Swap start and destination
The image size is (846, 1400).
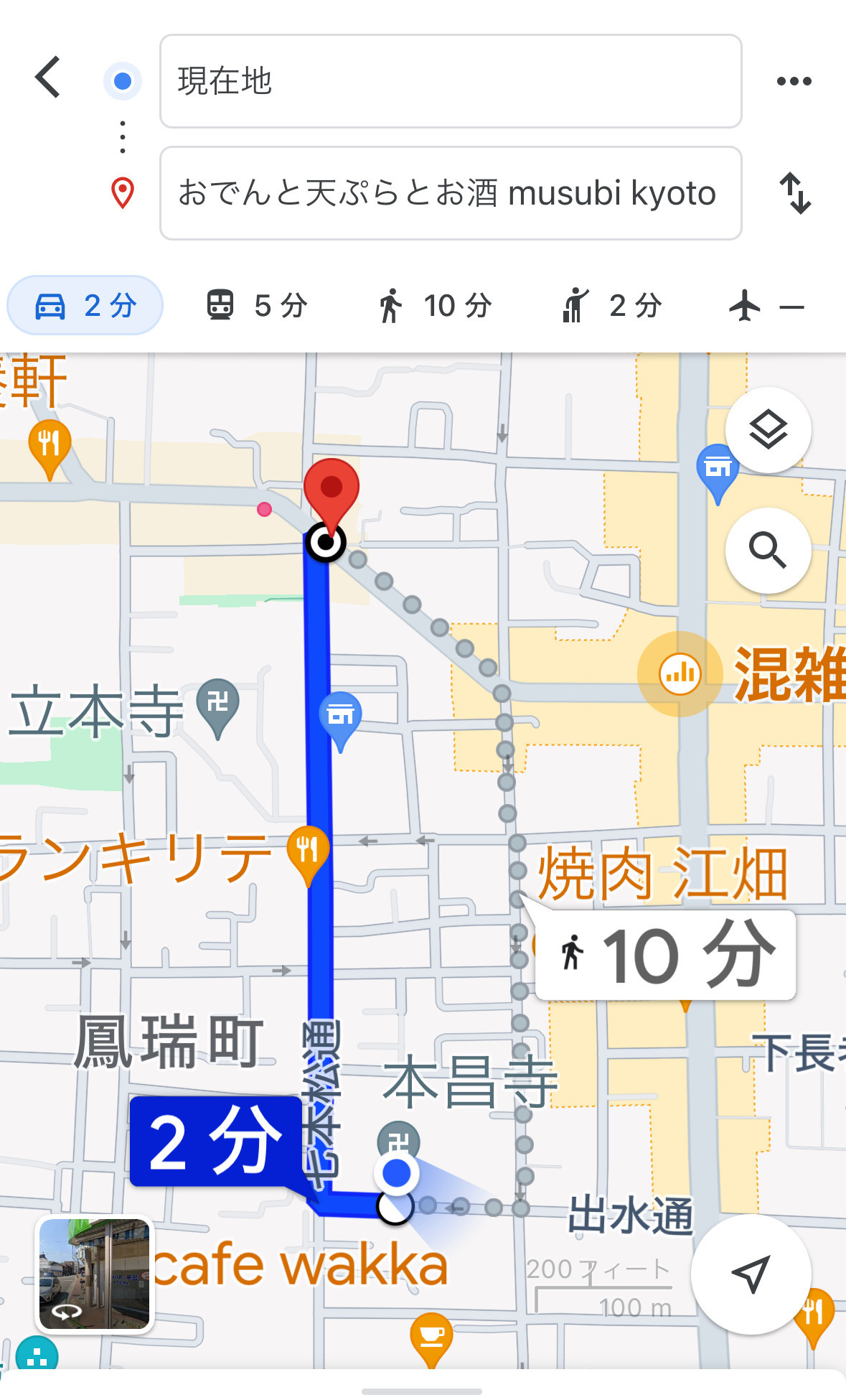point(796,193)
